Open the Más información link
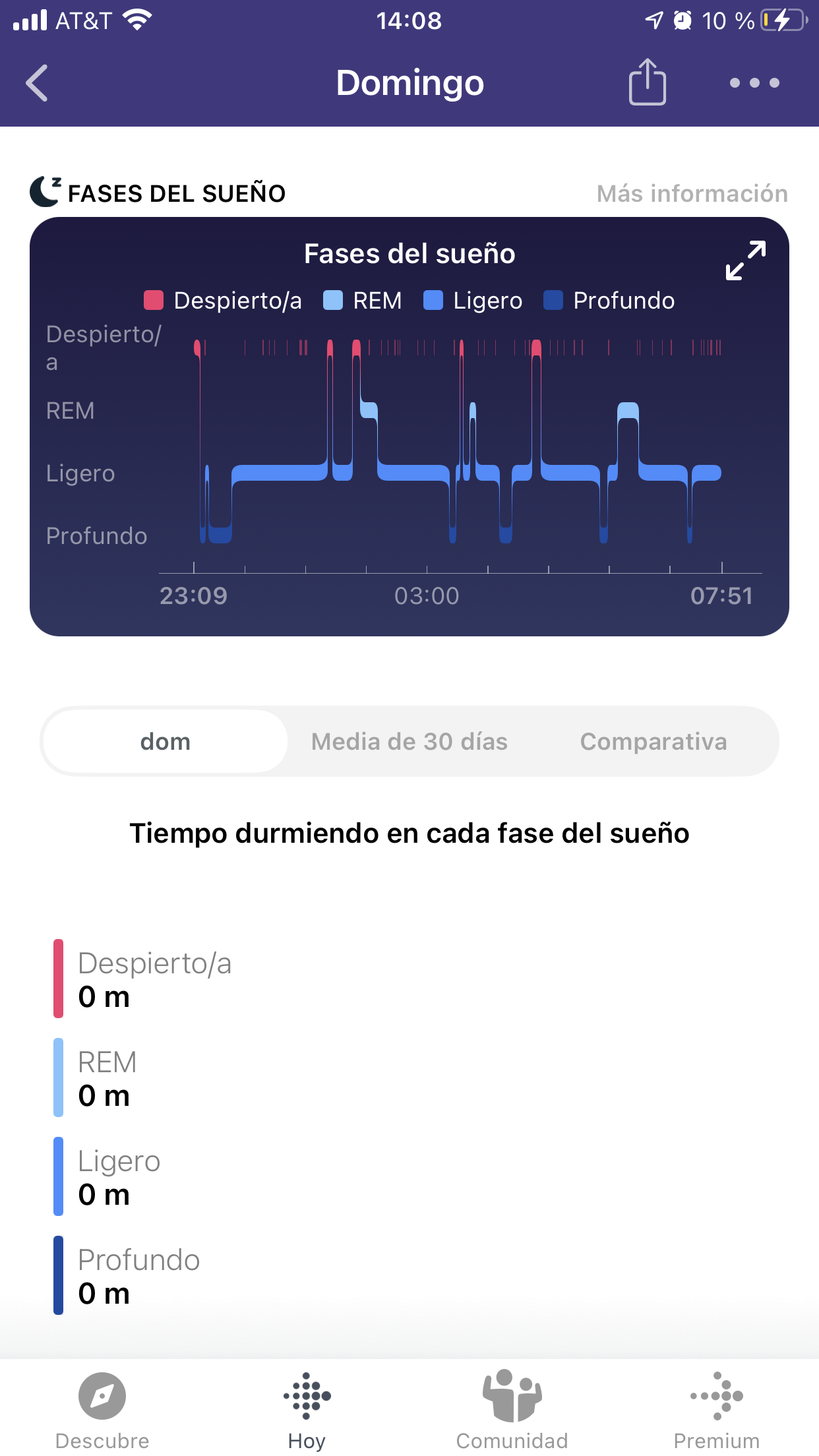The width and height of the screenshot is (819, 1456). 692,193
